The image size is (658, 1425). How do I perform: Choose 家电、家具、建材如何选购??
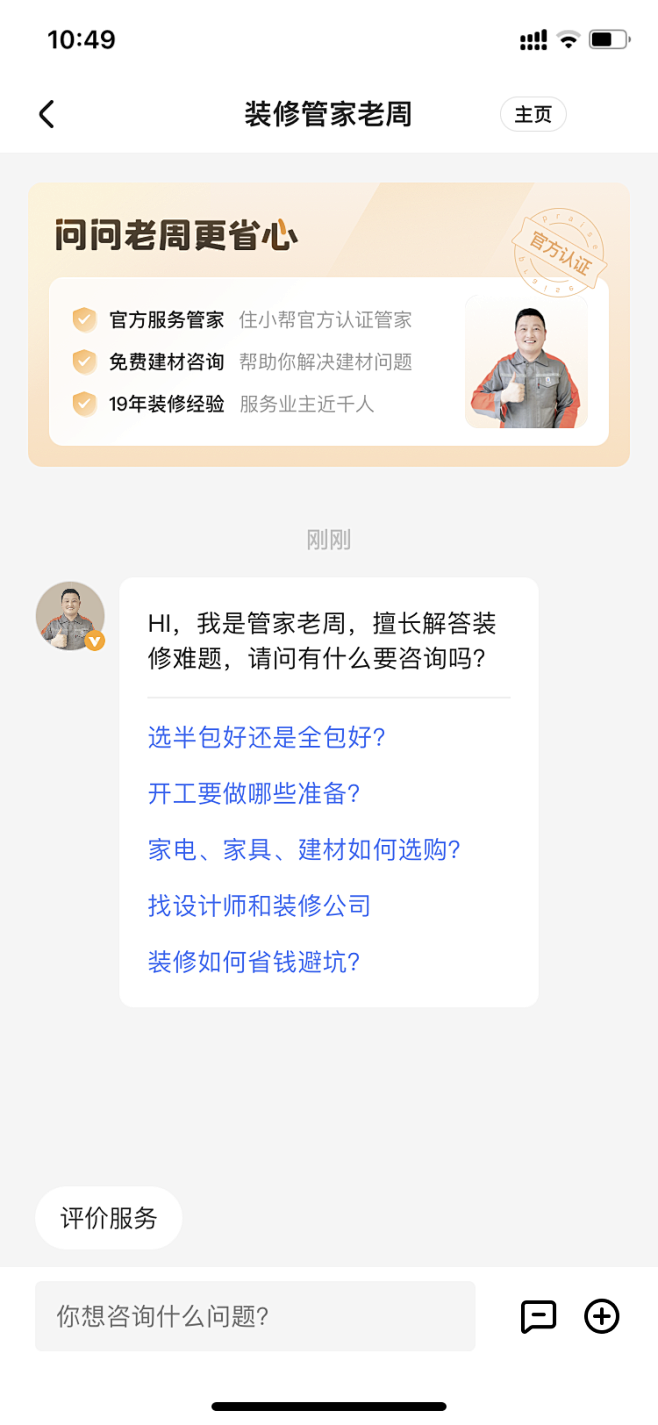304,850
